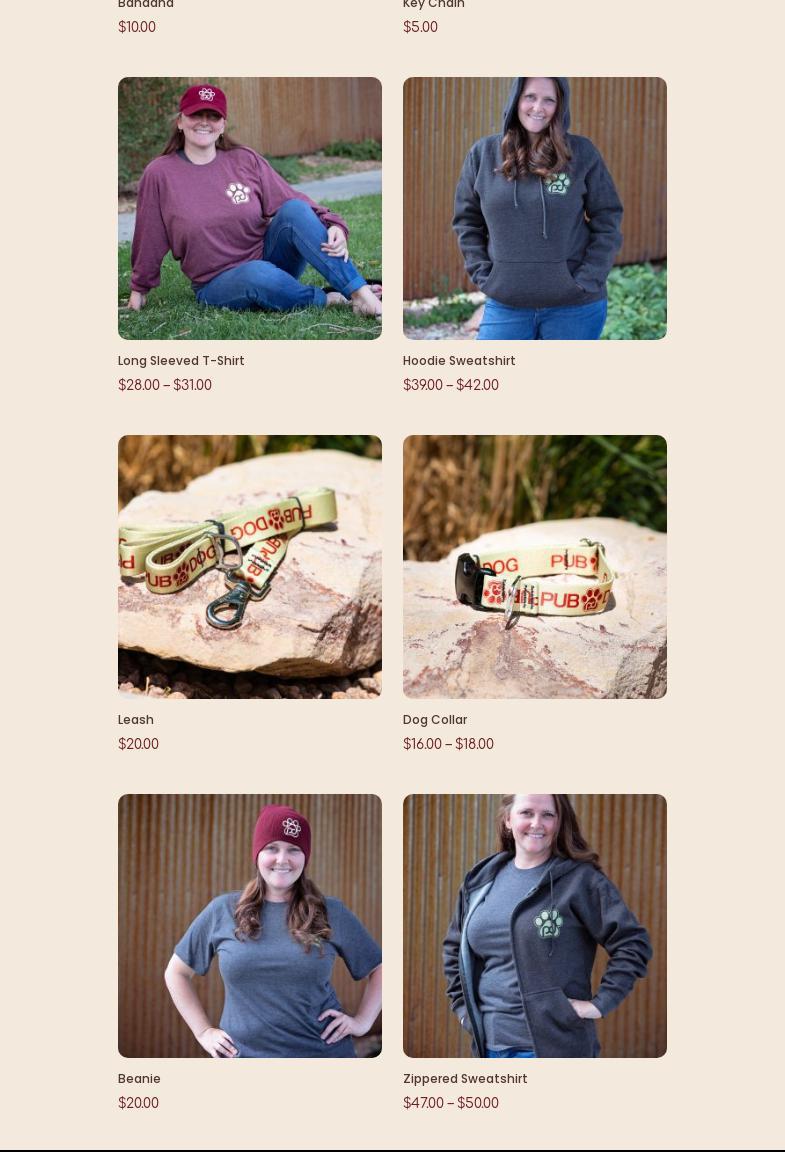Open the Zippered Sweatshirt product photo
The image size is (785, 1152).
(x=534, y=925)
